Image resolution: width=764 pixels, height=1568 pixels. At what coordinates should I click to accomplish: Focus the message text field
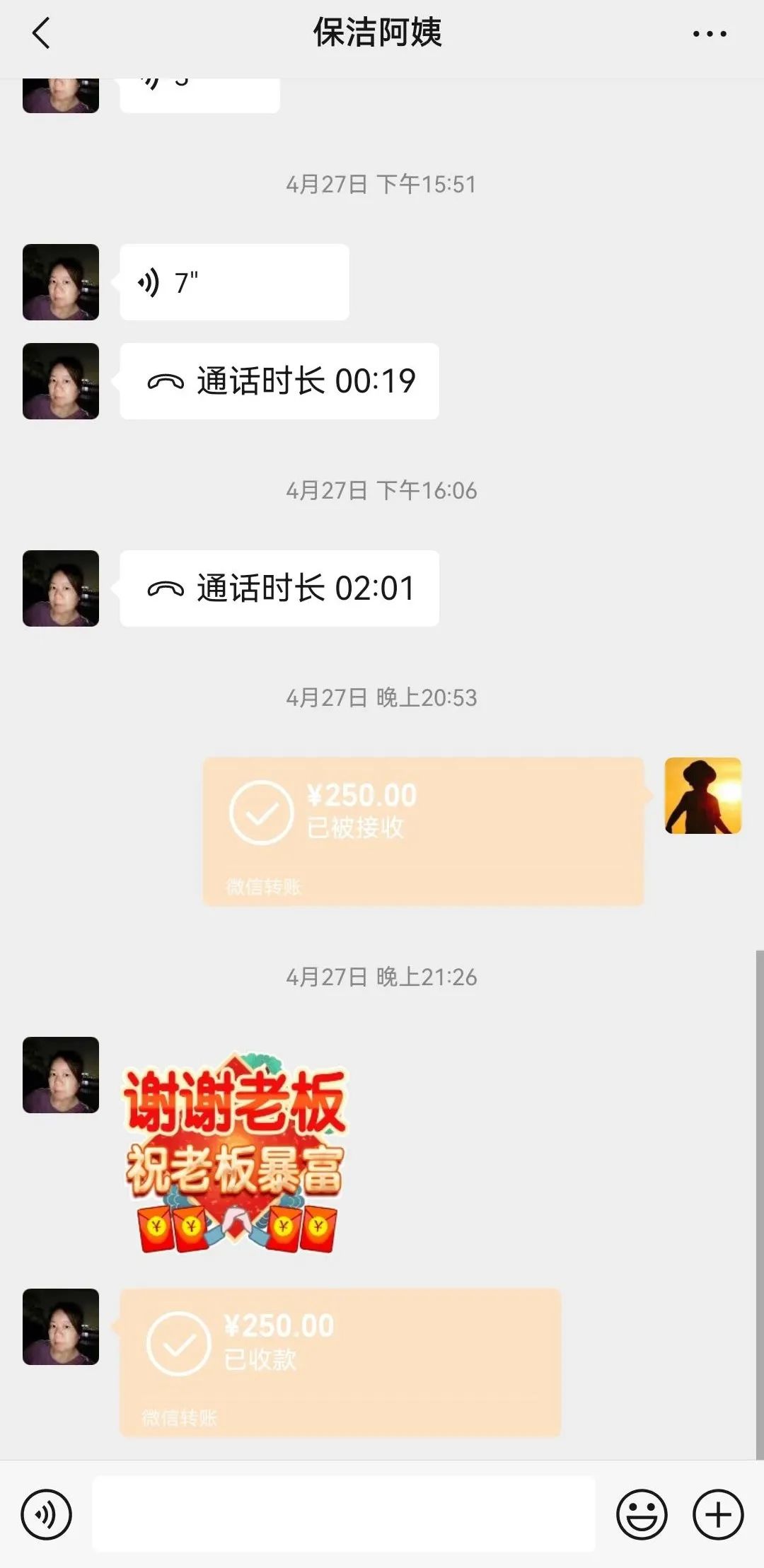(344, 1514)
